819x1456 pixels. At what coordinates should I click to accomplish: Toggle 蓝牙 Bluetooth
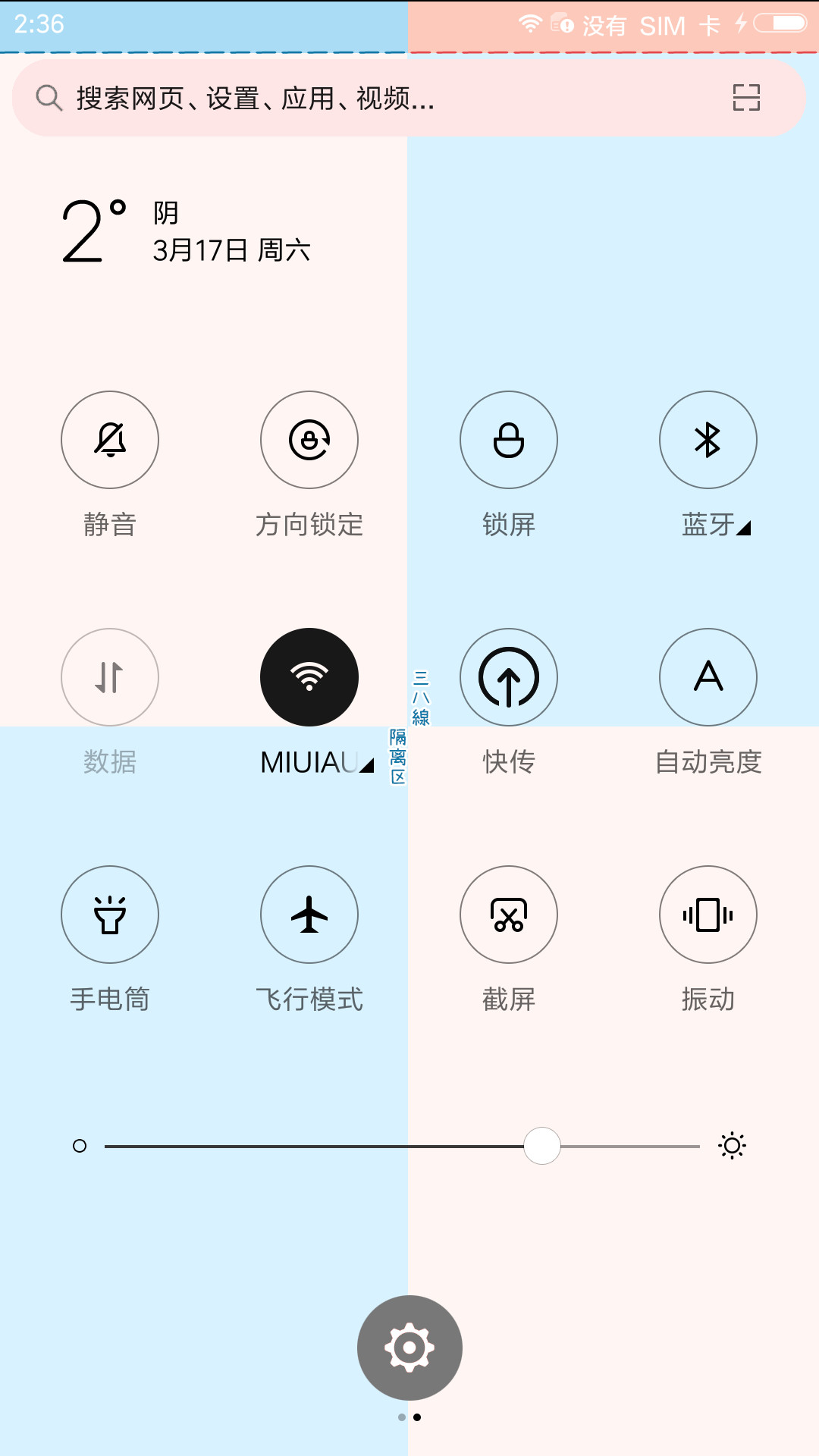click(708, 440)
